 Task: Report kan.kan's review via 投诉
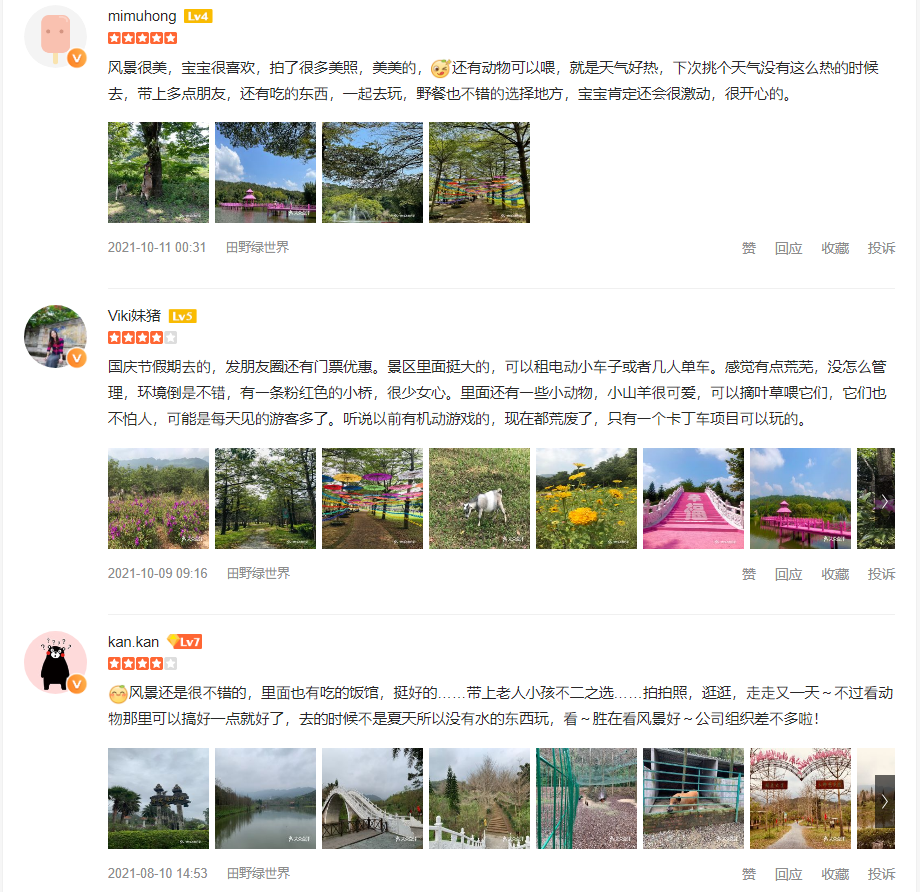[x=881, y=874]
